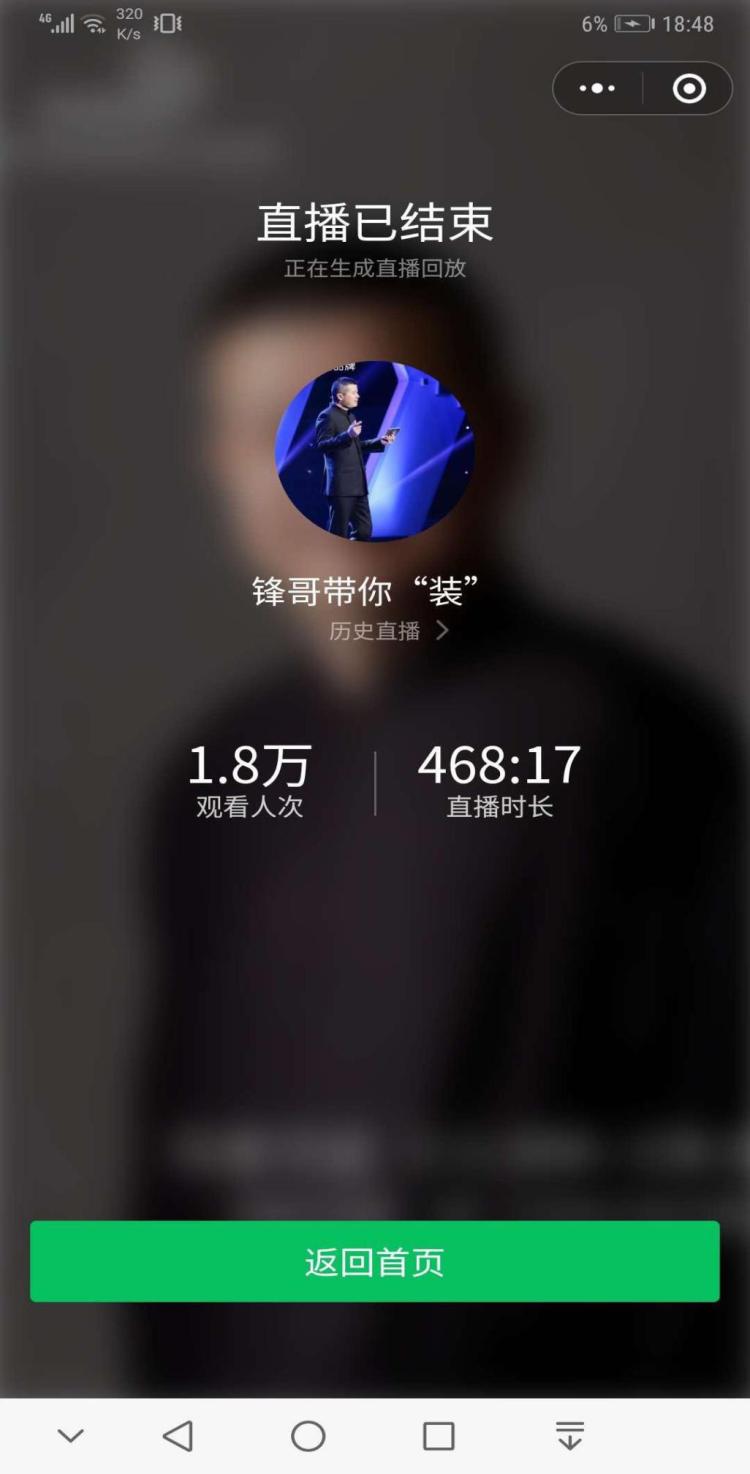Open 历史直播 past broadcasts link

tap(389, 631)
